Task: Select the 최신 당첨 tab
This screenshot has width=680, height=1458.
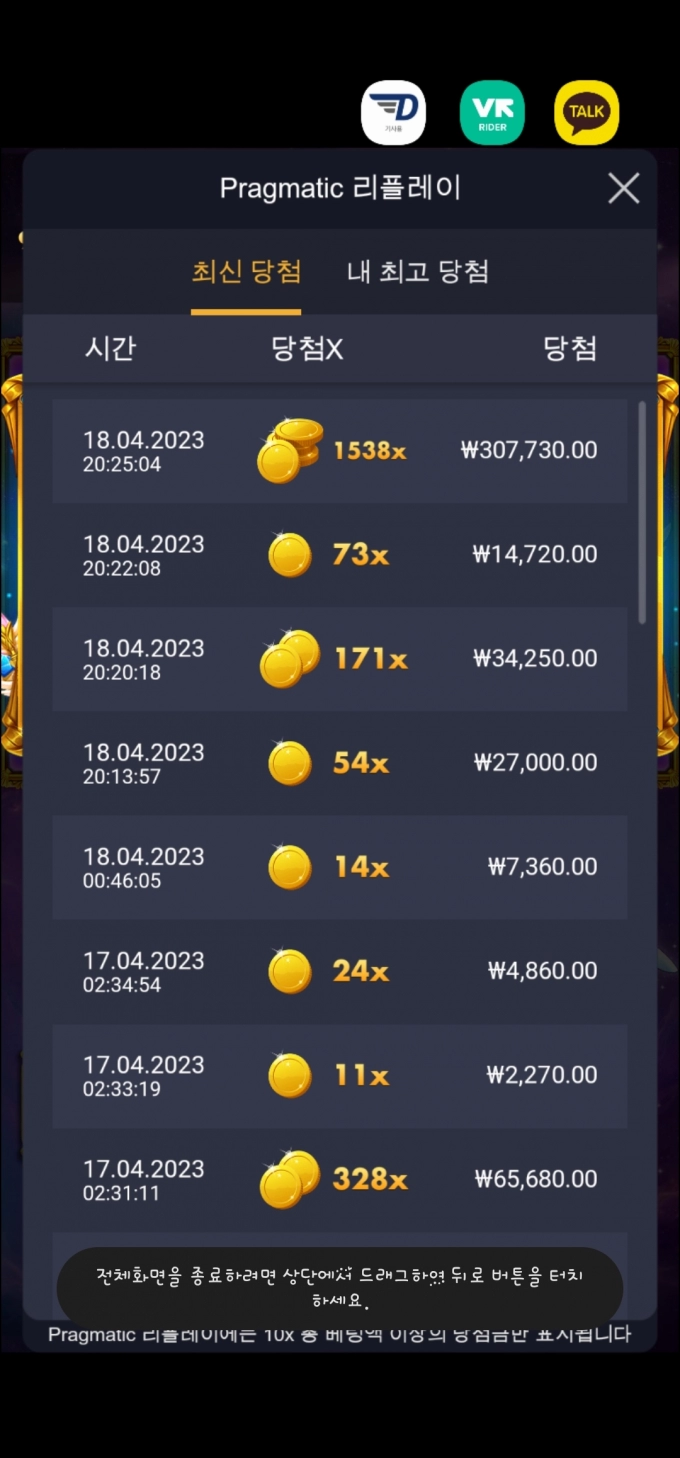Action: click(246, 272)
